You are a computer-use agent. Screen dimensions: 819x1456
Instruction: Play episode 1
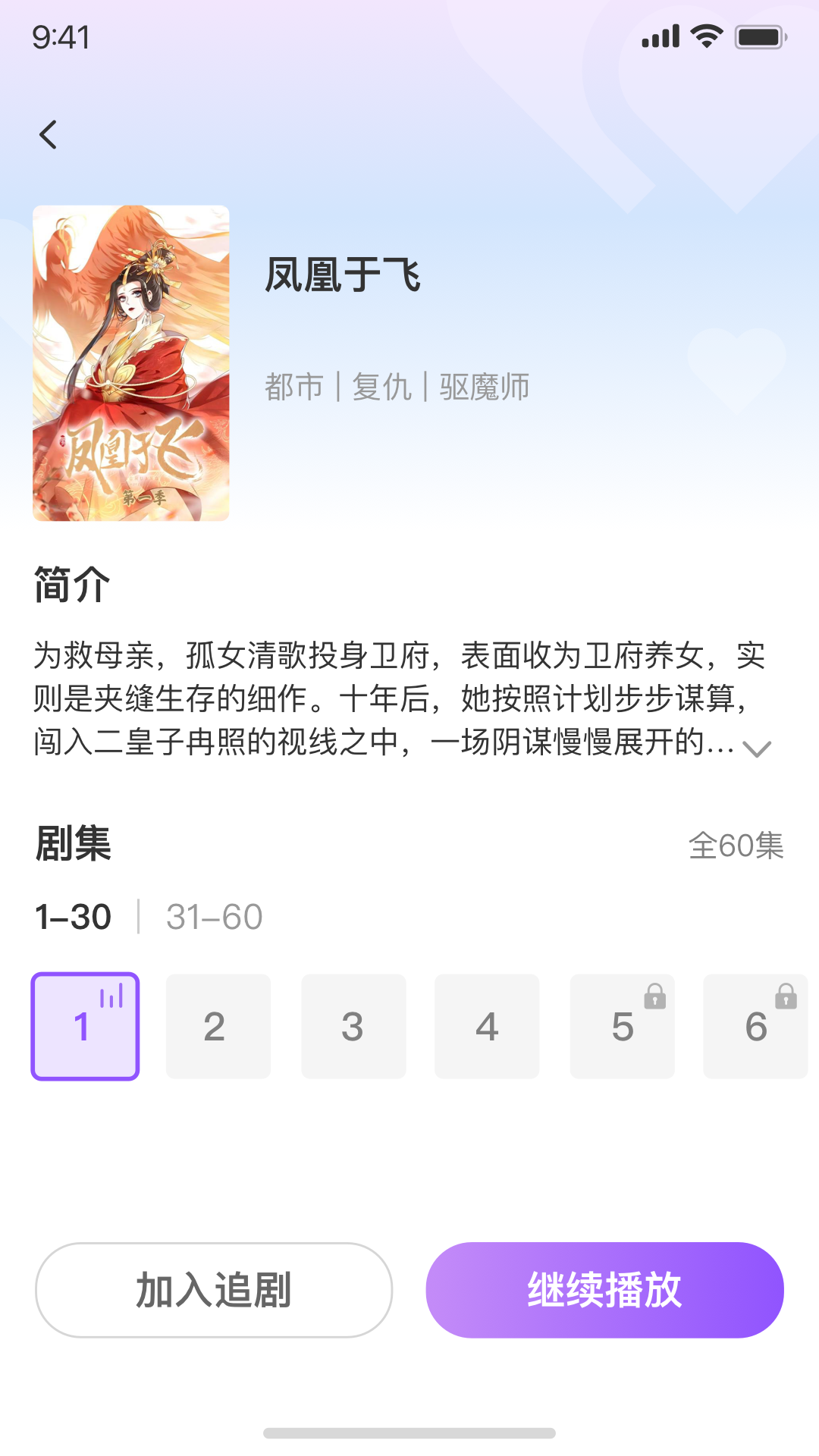(x=85, y=1026)
